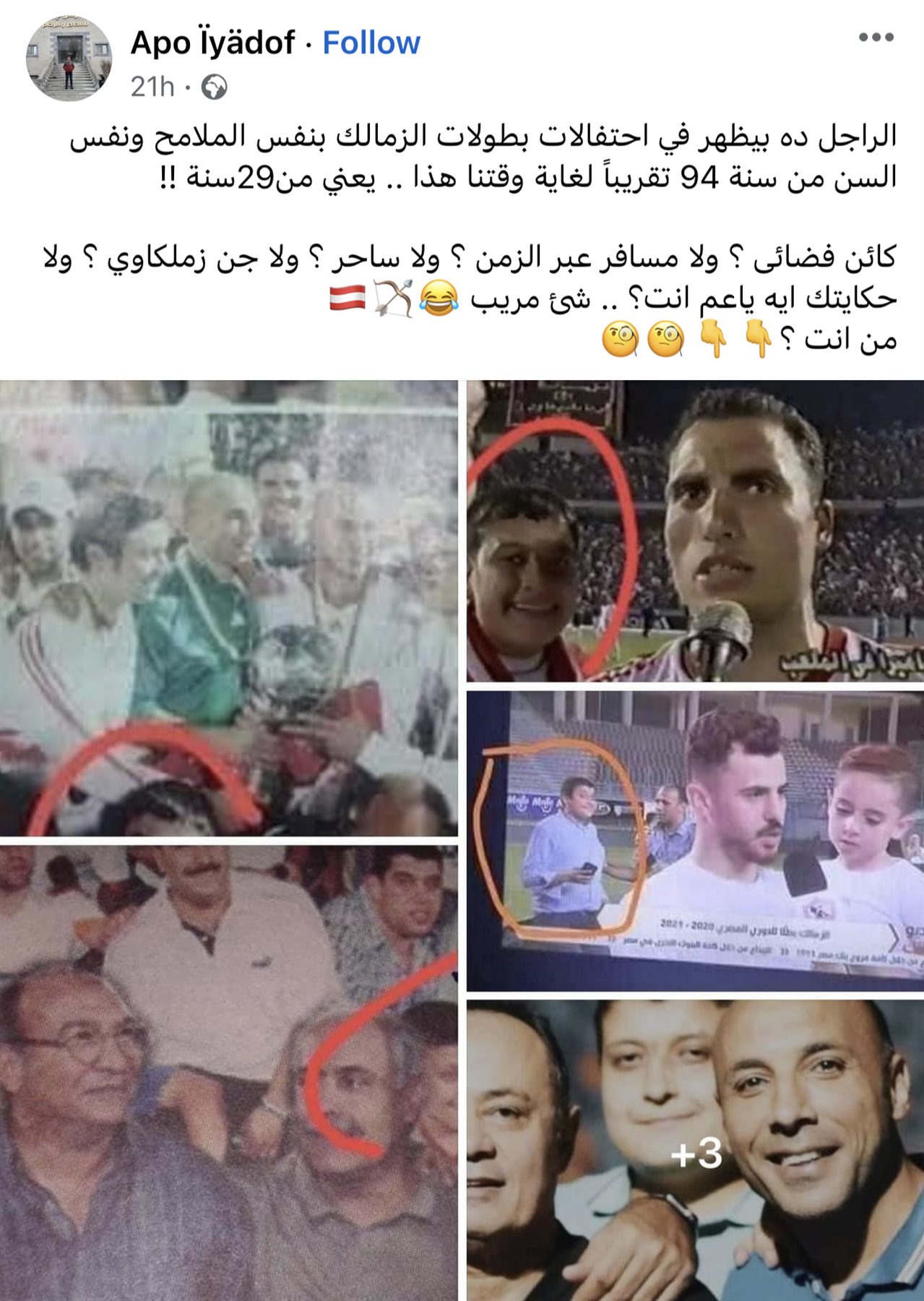The height and width of the screenshot is (1301, 924).
Task: Open the trophy celebration photo
Action: pos(228,607)
